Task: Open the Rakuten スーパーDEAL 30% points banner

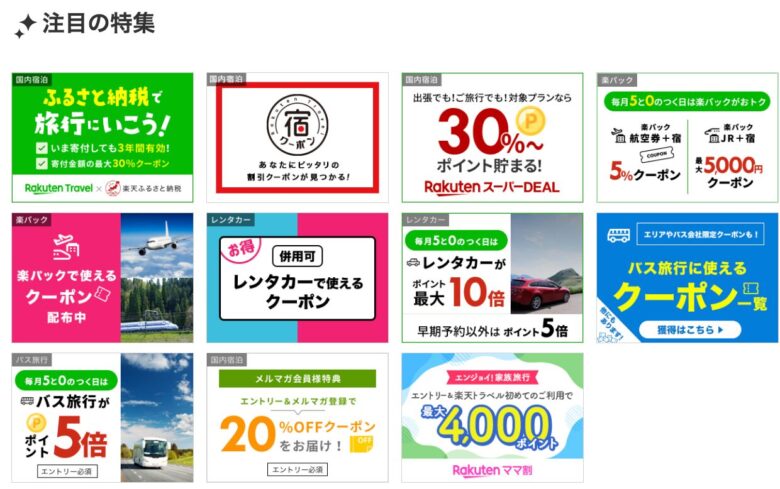Action: click(x=492, y=138)
